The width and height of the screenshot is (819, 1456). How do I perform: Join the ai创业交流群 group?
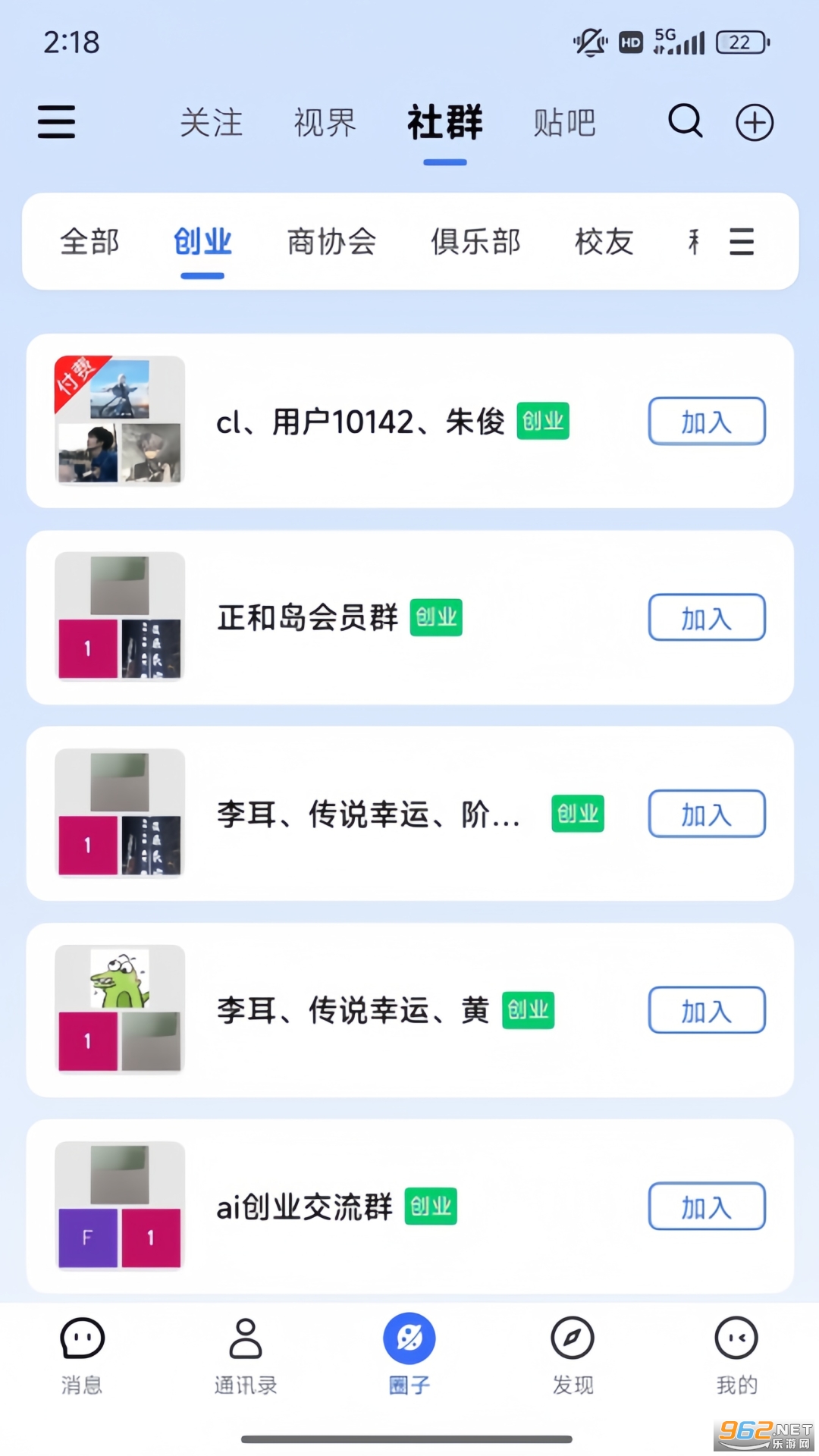pyautogui.click(x=706, y=1207)
